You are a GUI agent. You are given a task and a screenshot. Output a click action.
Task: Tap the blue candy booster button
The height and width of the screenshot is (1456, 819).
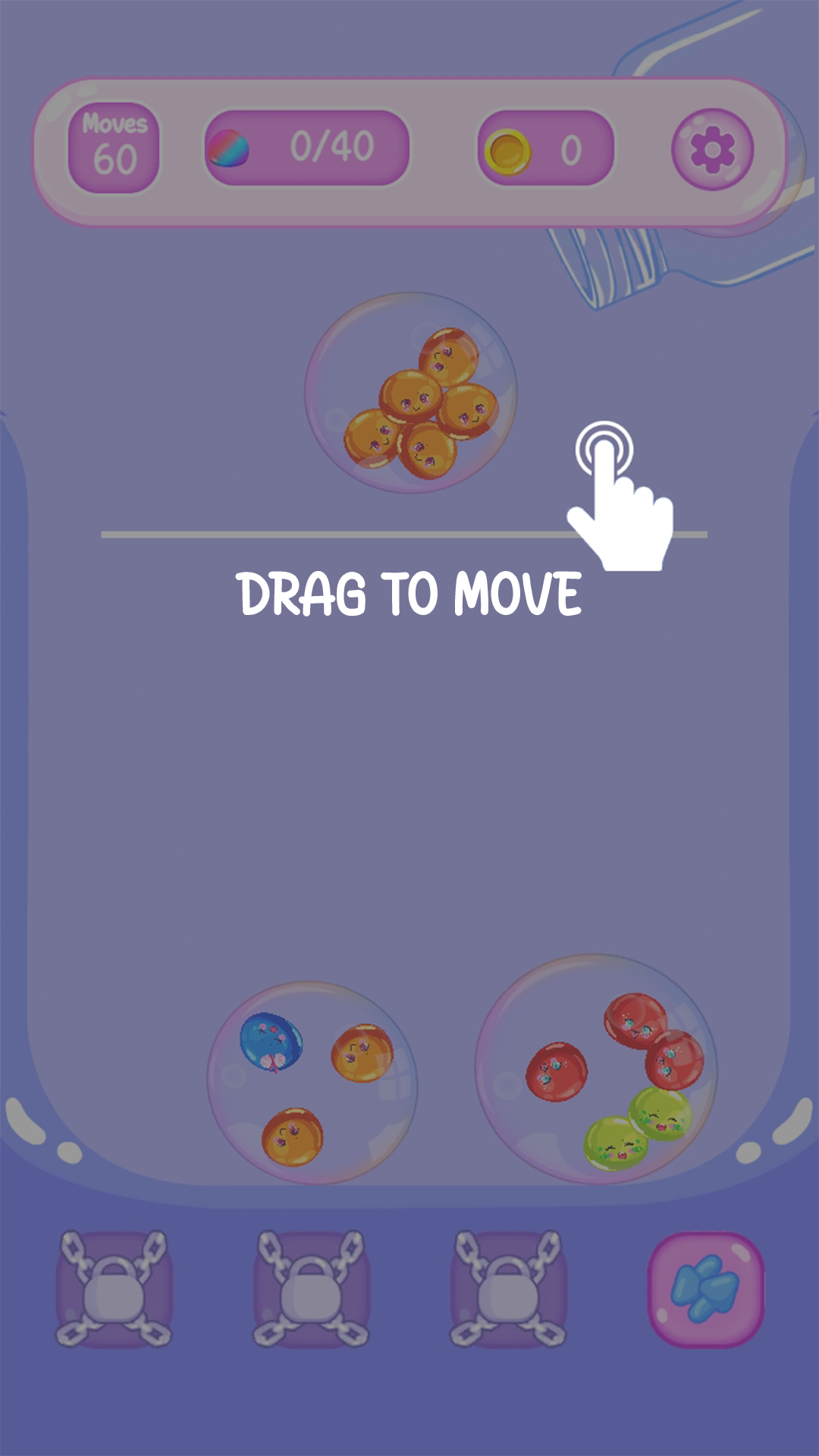(705, 1289)
